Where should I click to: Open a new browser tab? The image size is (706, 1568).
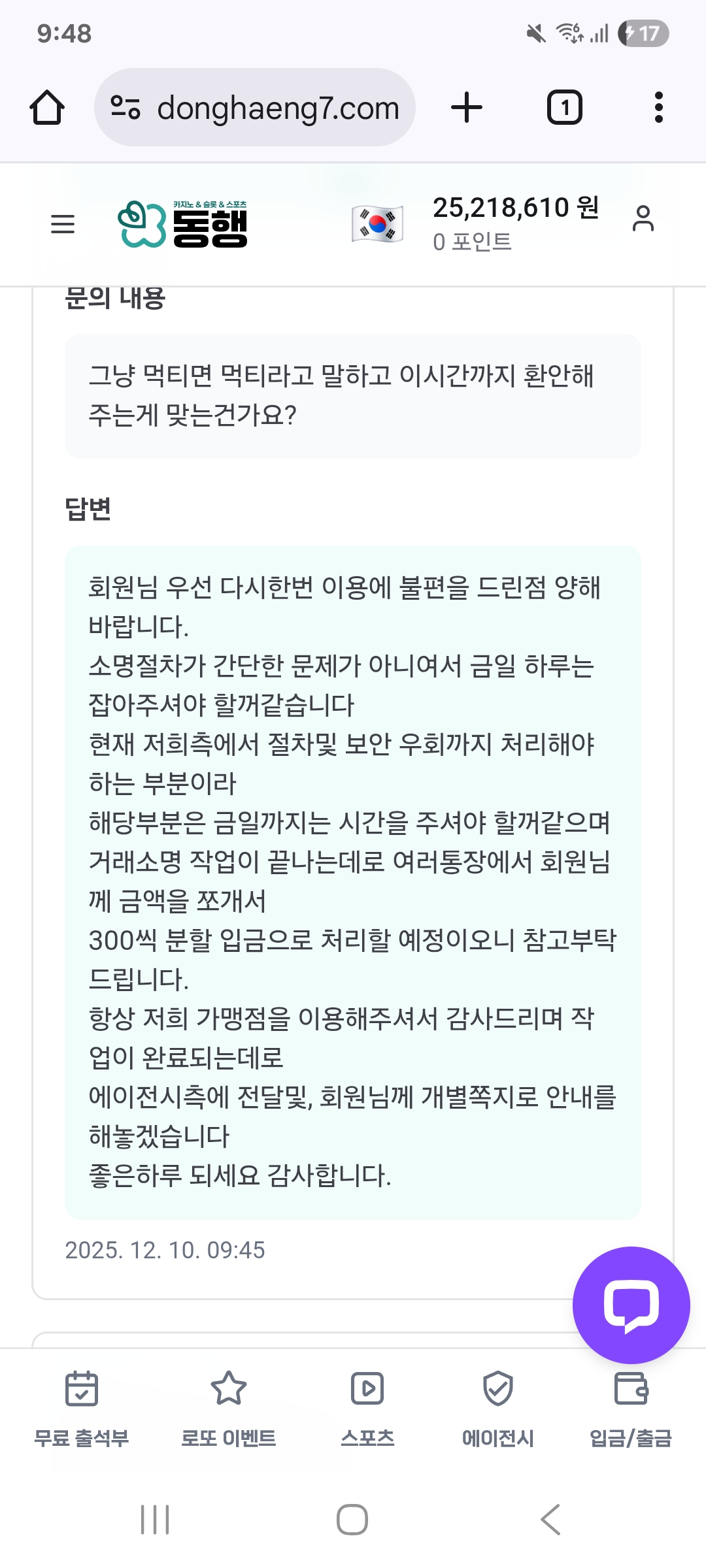(467, 107)
